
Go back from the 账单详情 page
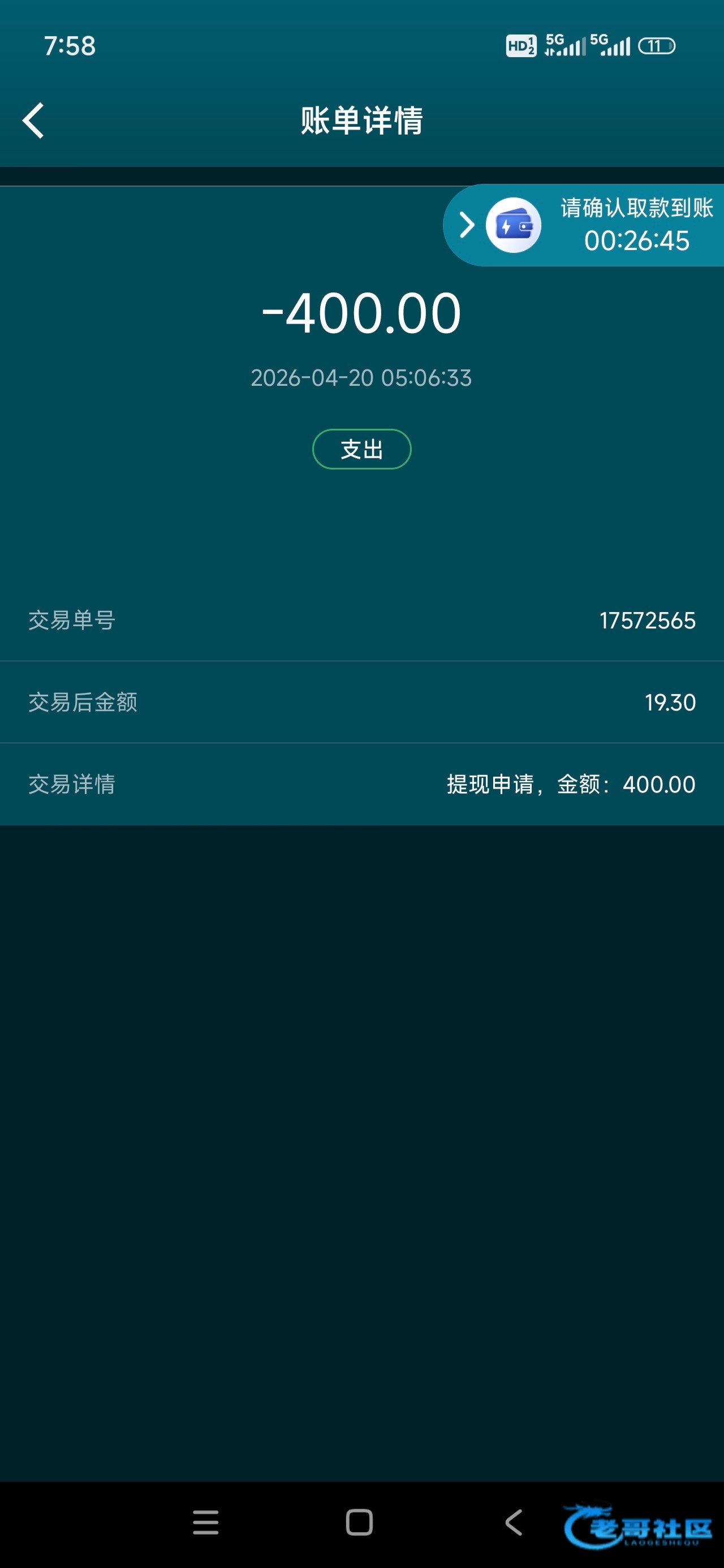point(33,120)
